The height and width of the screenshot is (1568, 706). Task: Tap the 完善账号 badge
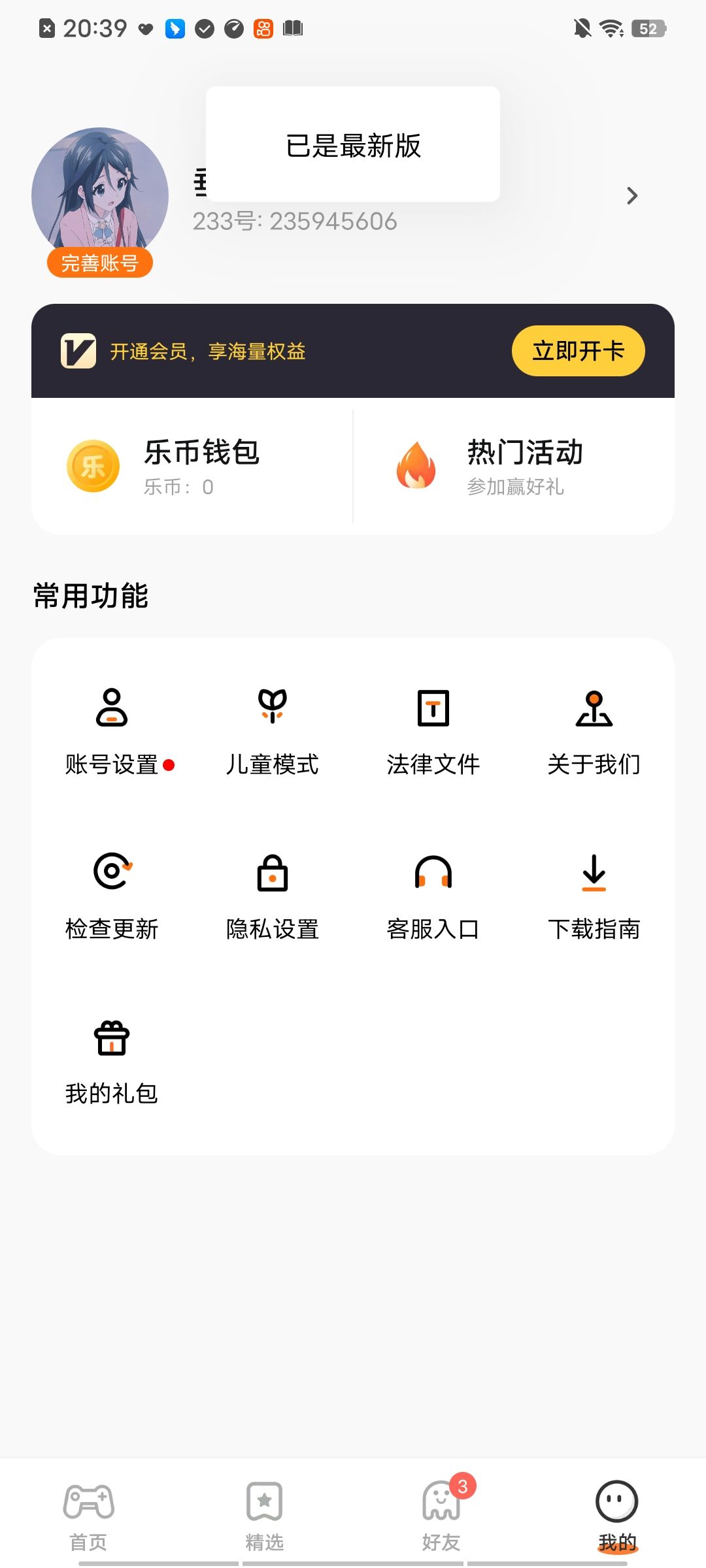click(100, 263)
